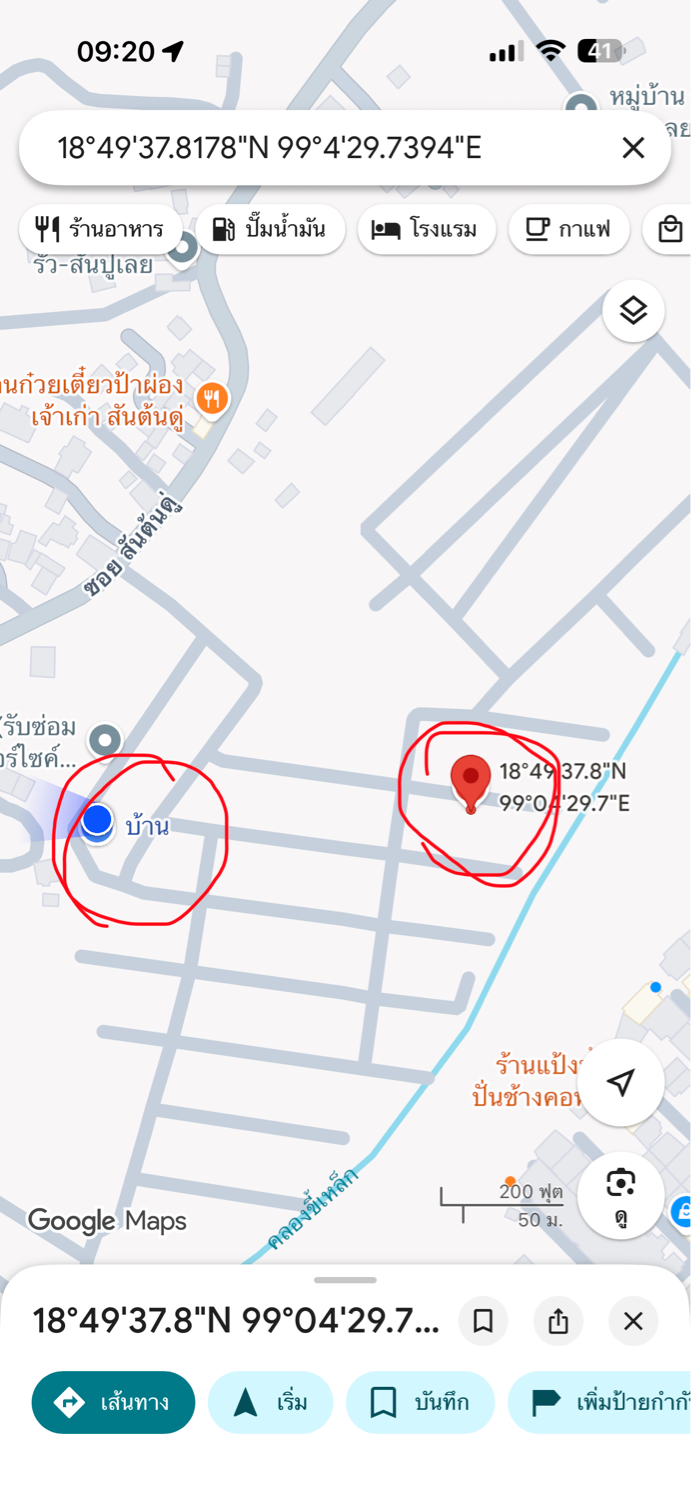The width and height of the screenshot is (691, 1500).
Task: Expand the bottom sheet drag handle
Action: (345, 1280)
